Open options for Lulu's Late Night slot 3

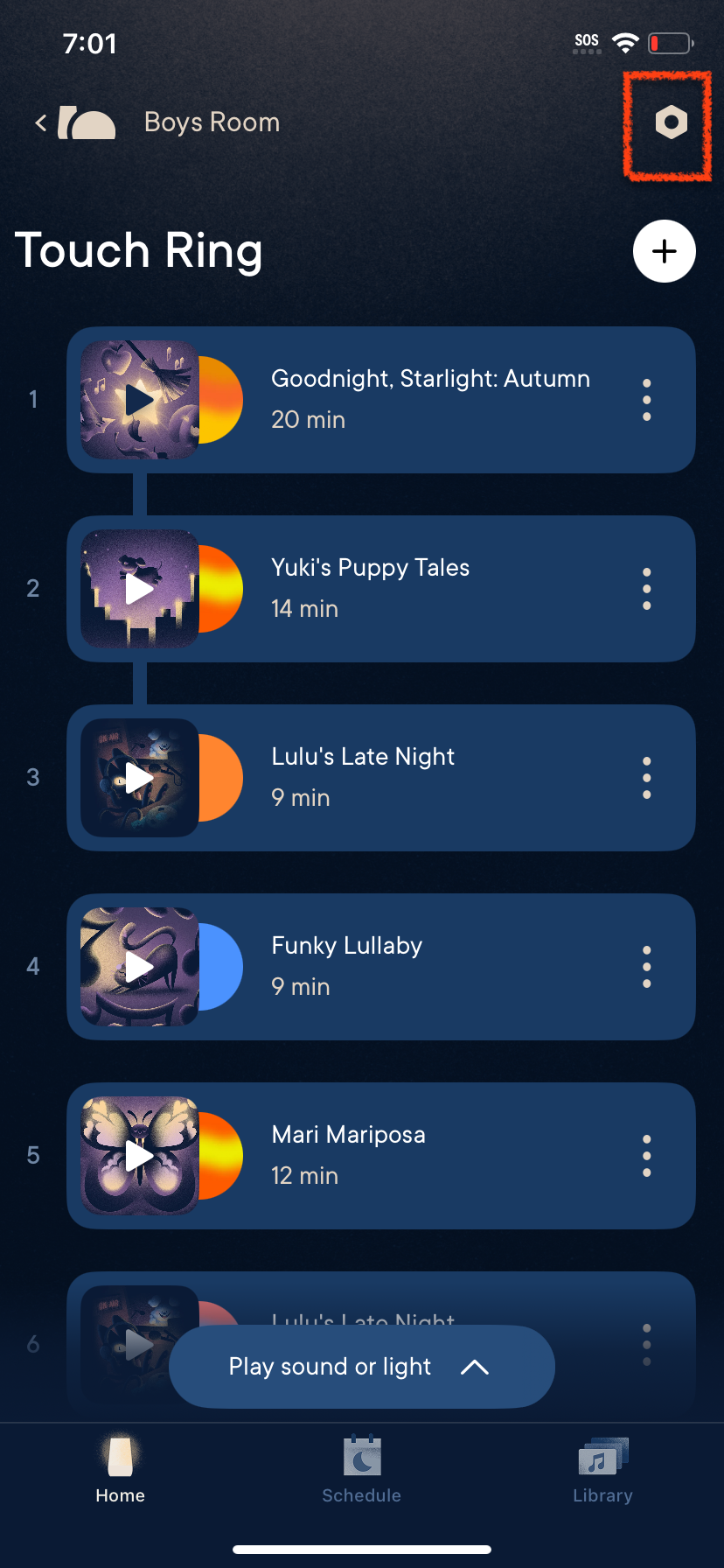pos(646,778)
